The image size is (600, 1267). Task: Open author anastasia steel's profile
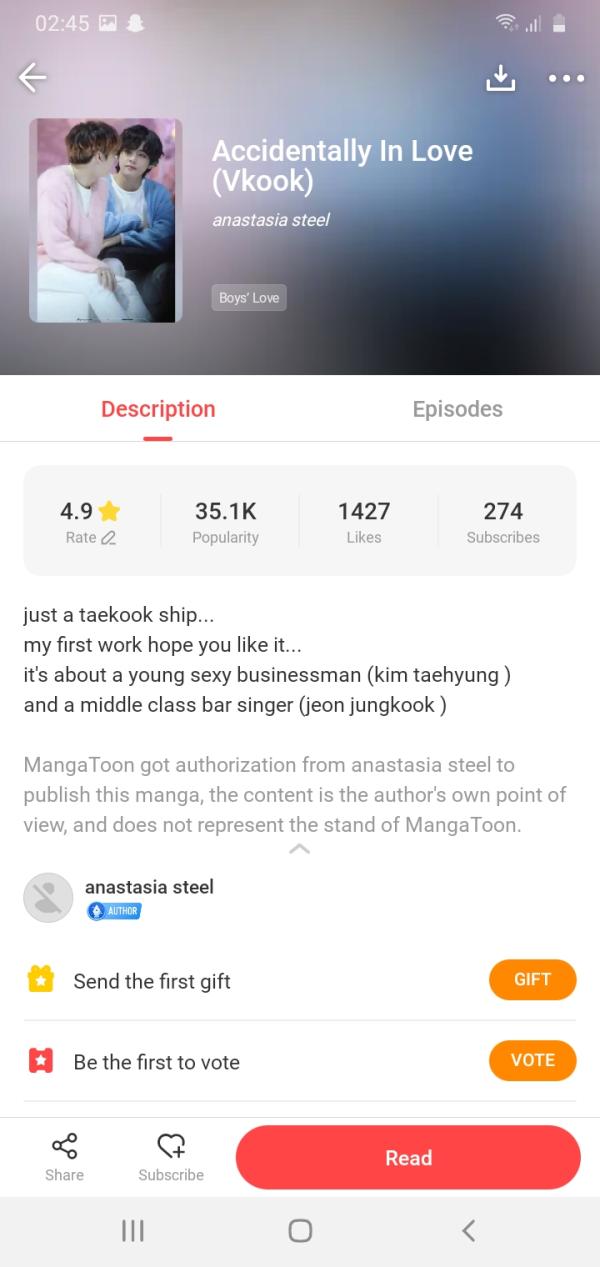tap(149, 887)
